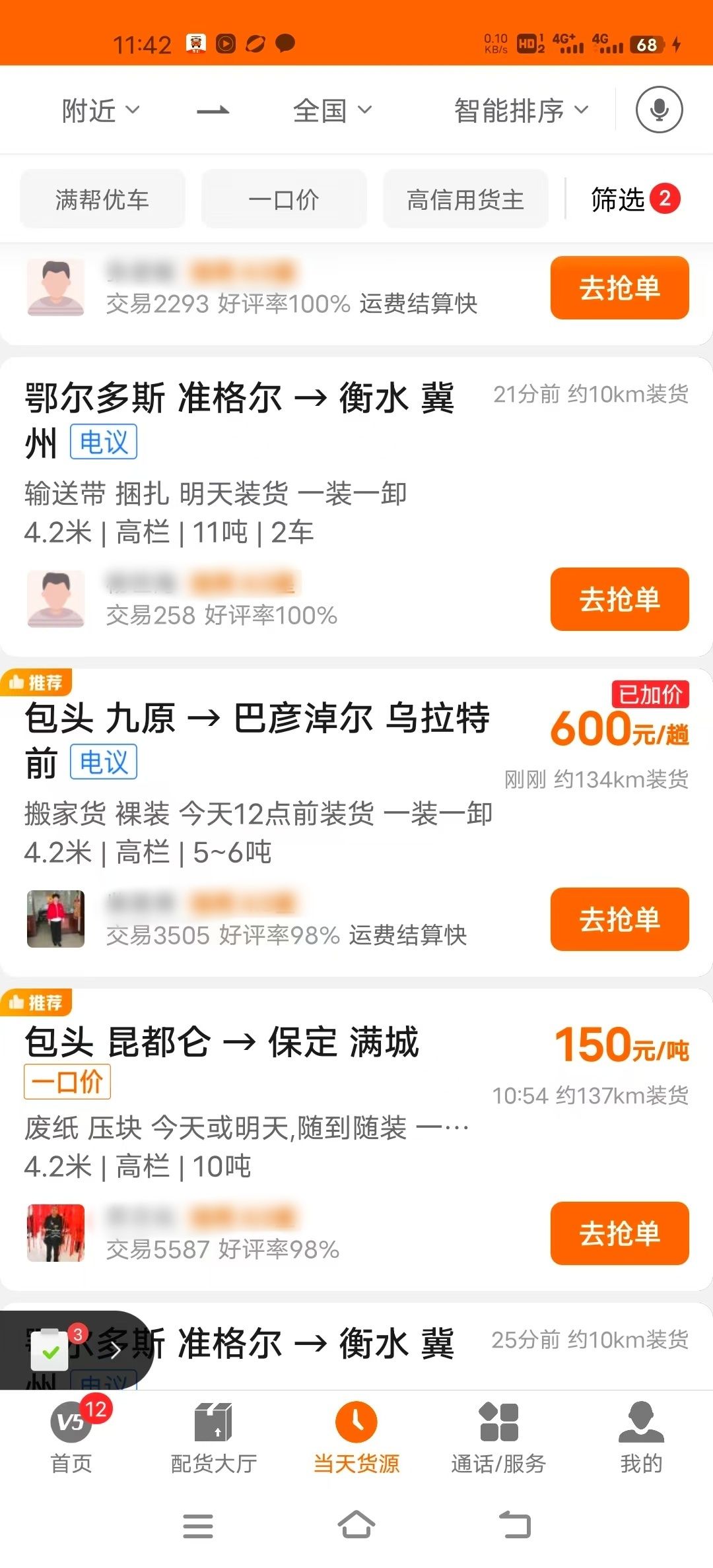Expand the 智能排序 sorting dropdown
The image size is (713, 1568).
click(x=520, y=110)
